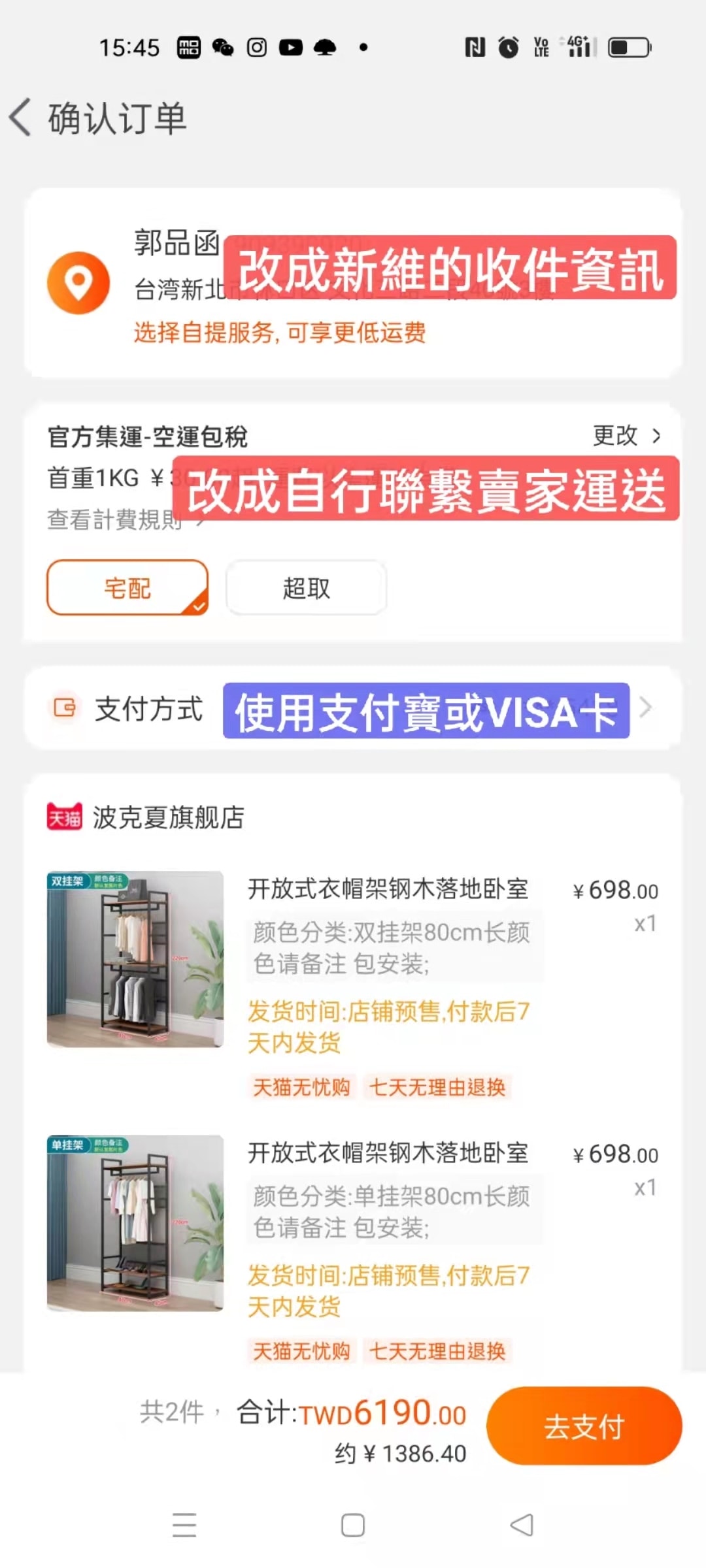
Task: Open the 波克夏旗舰店 store page
Action: pos(168,817)
